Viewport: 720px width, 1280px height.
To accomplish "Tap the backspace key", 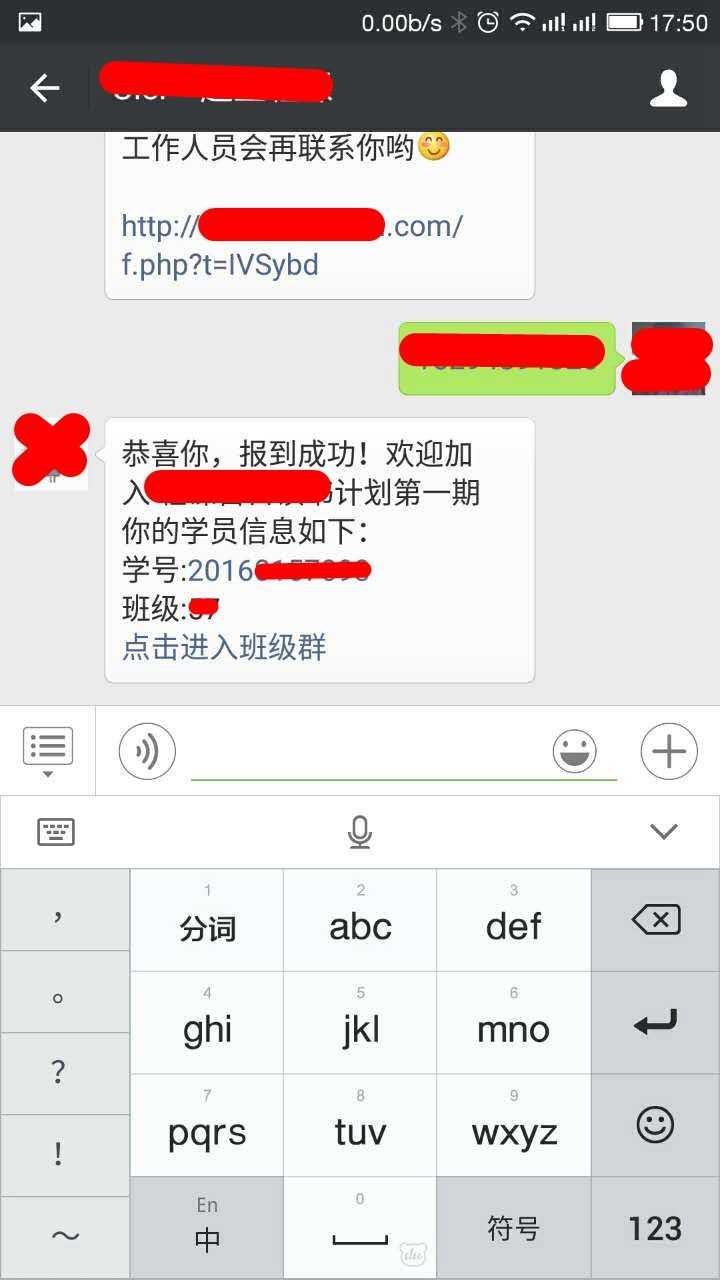I will tap(656, 920).
